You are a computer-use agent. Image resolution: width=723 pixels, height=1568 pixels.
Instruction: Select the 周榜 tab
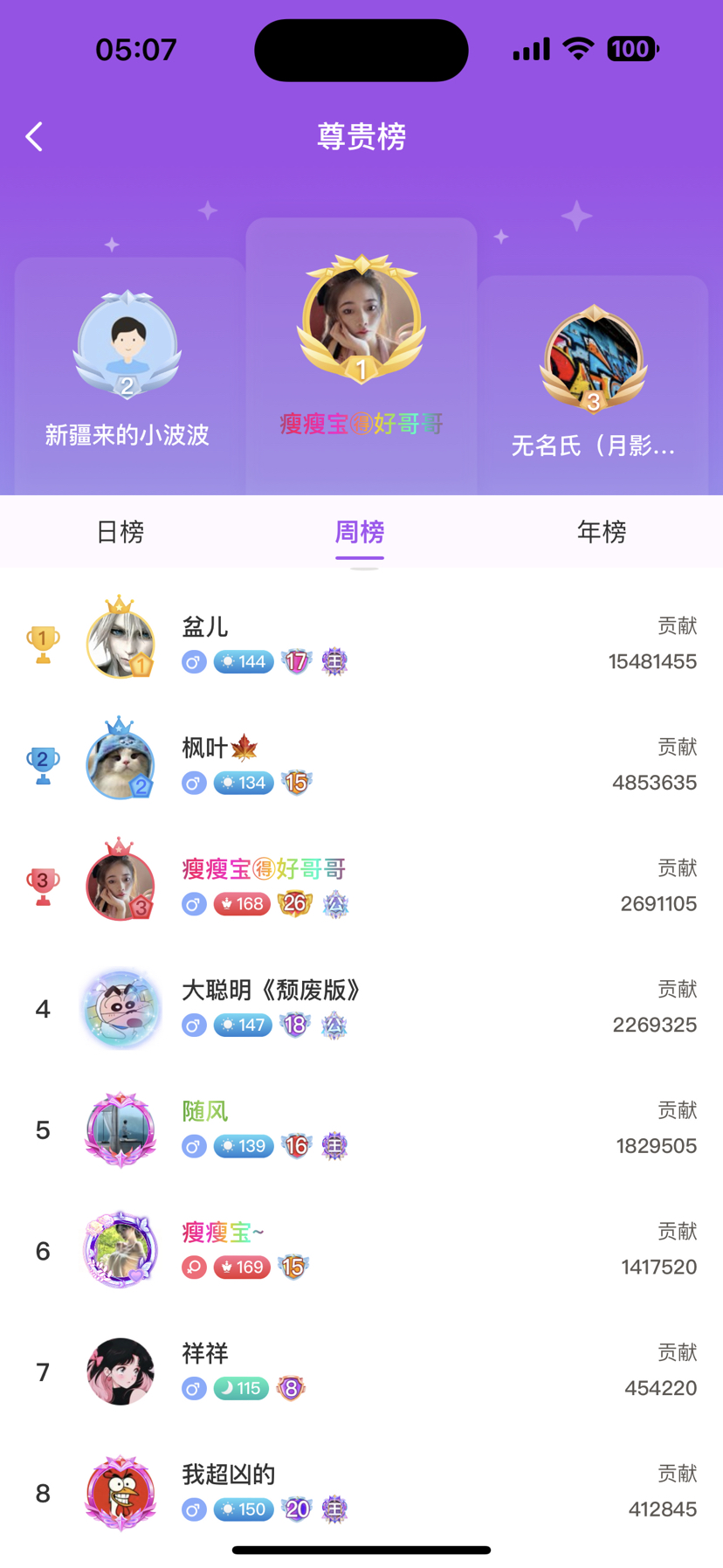(360, 532)
